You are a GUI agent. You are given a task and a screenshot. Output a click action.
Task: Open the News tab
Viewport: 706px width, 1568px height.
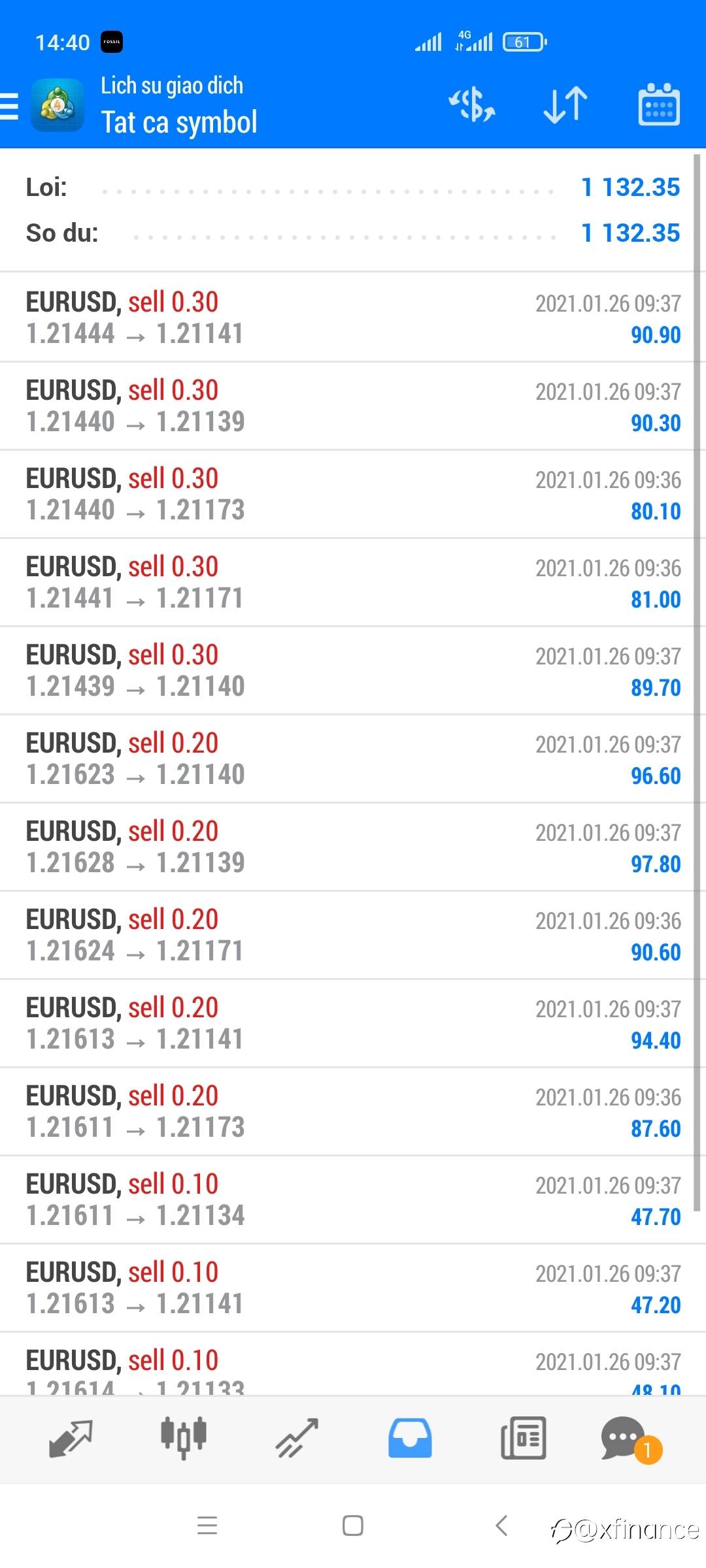523,1439
